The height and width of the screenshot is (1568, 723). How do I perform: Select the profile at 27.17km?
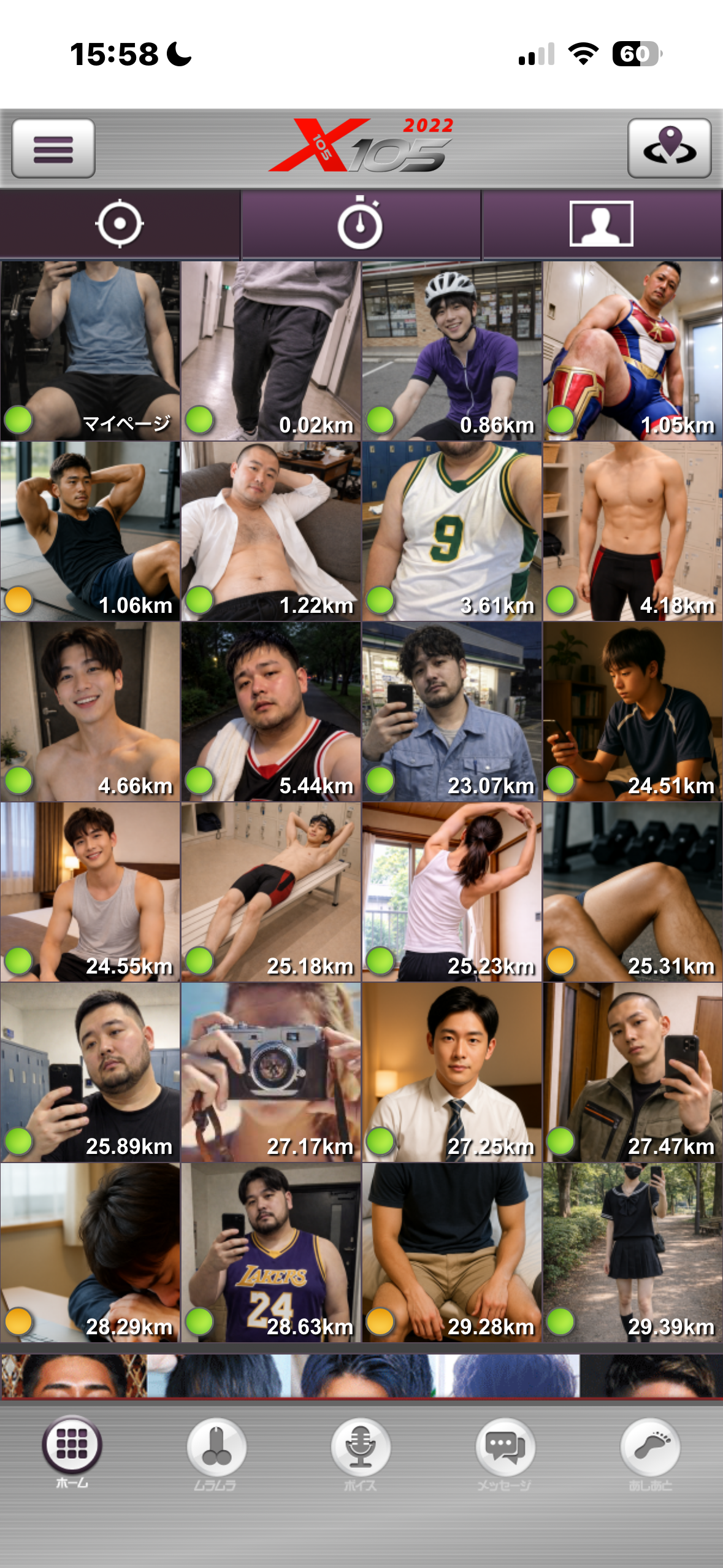coord(271,1072)
